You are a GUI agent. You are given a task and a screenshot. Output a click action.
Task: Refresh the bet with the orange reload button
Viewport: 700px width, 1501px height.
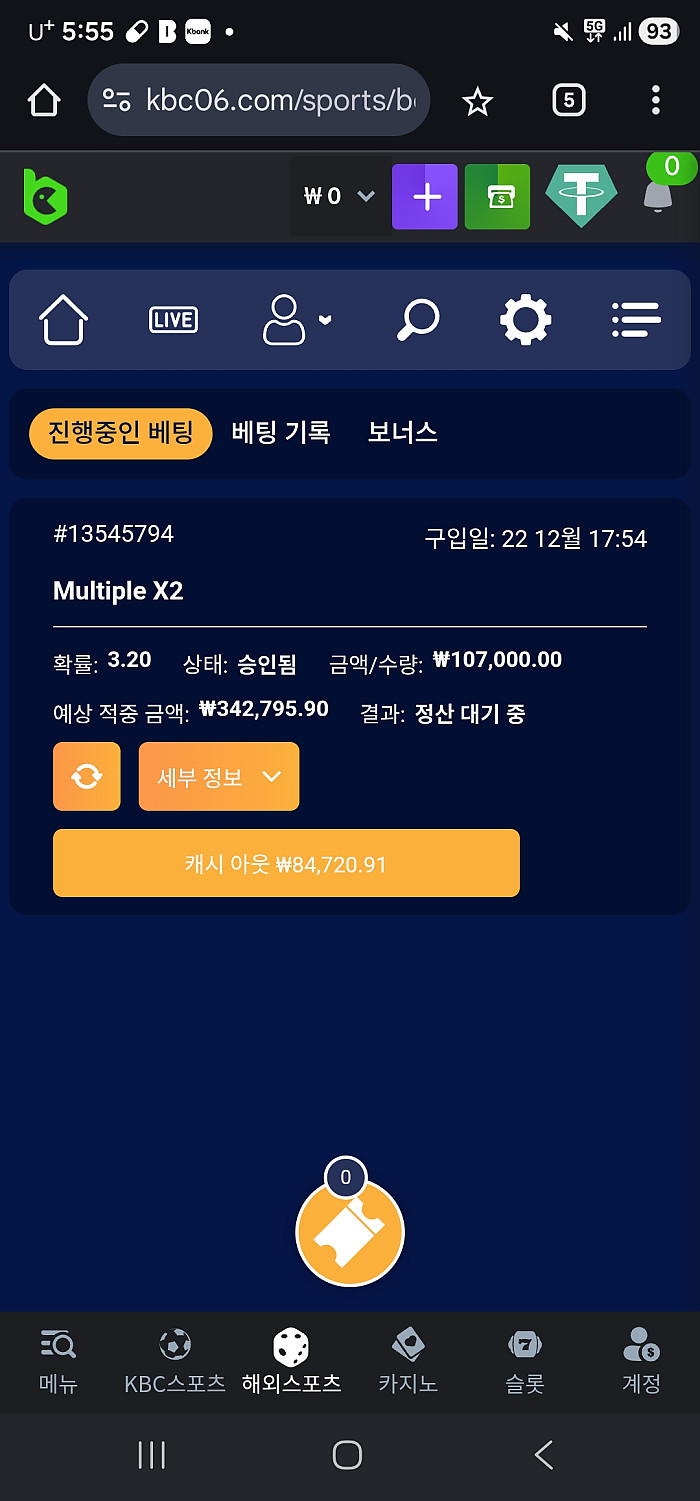pyautogui.click(x=87, y=776)
